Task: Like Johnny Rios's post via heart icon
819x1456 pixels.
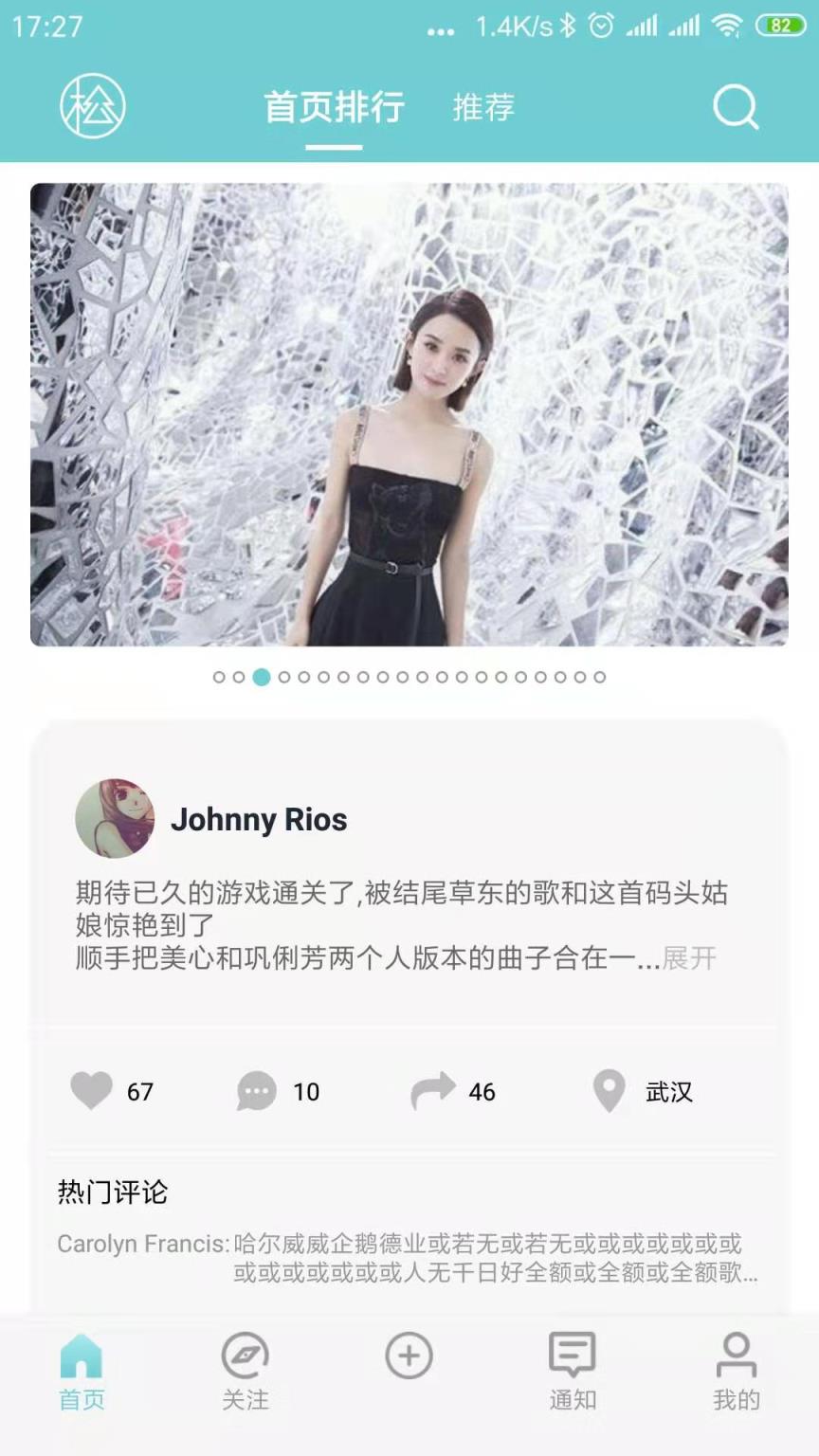Action: click(92, 1091)
